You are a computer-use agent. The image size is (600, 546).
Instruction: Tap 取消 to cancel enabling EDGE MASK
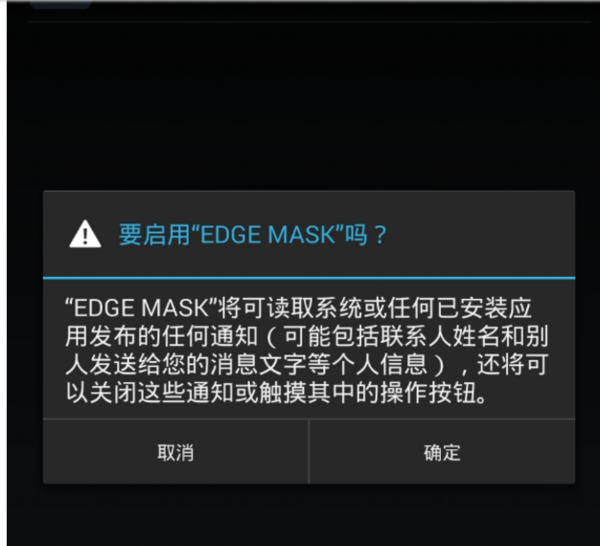click(175, 452)
